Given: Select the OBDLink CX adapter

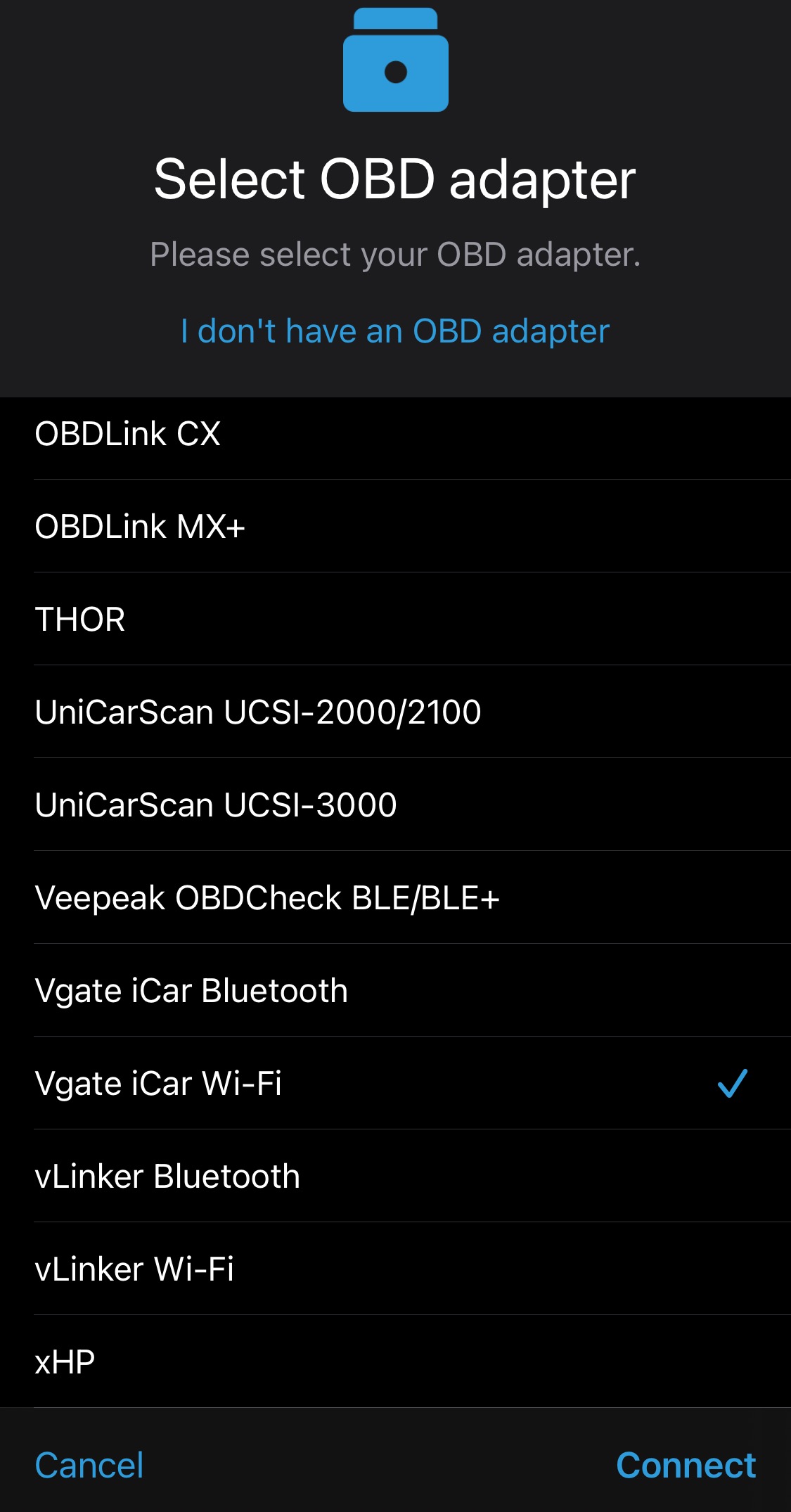Looking at the screenshot, I should pyautogui.click(x=395, y=434).
